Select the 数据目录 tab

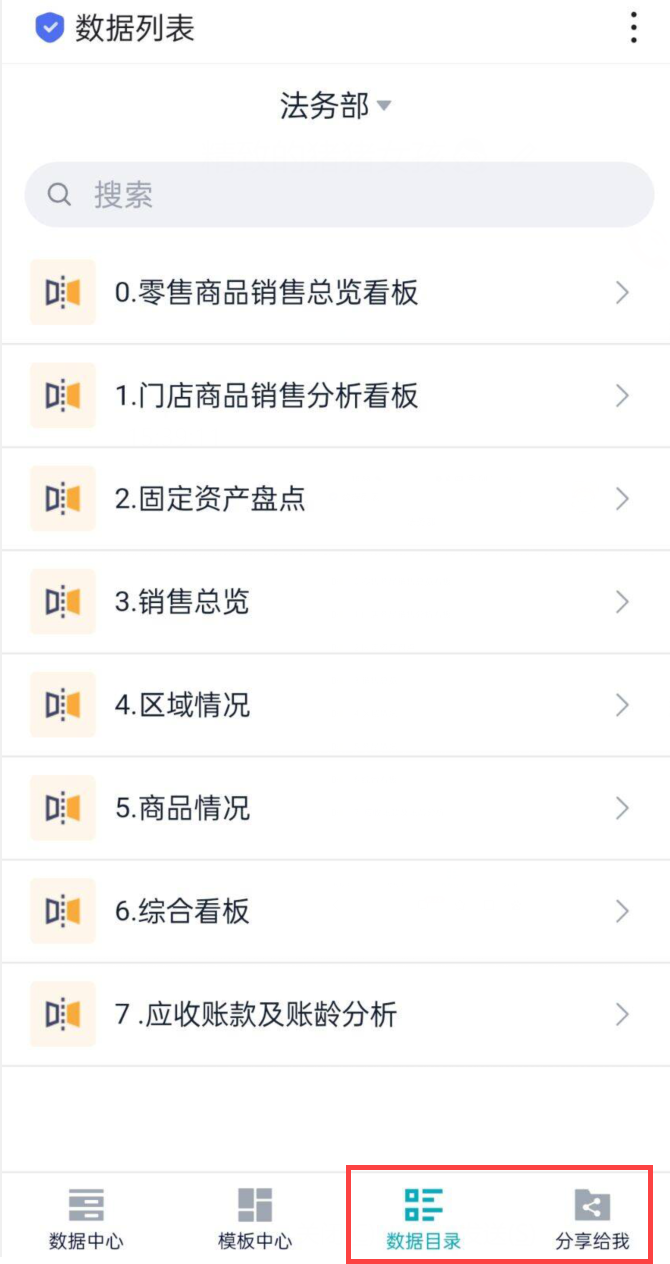pos(423,1218)
